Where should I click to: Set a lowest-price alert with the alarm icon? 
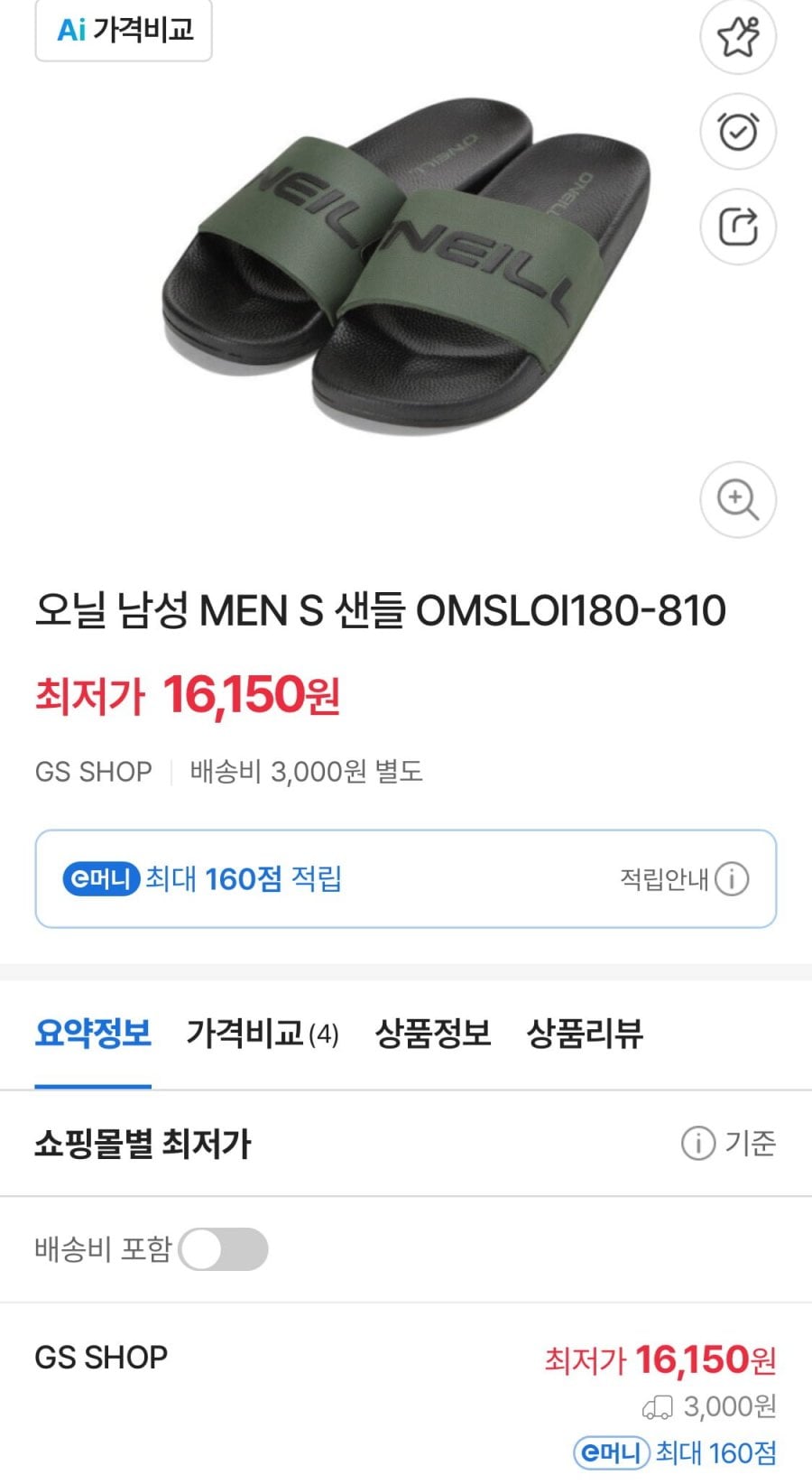[738, 132]
